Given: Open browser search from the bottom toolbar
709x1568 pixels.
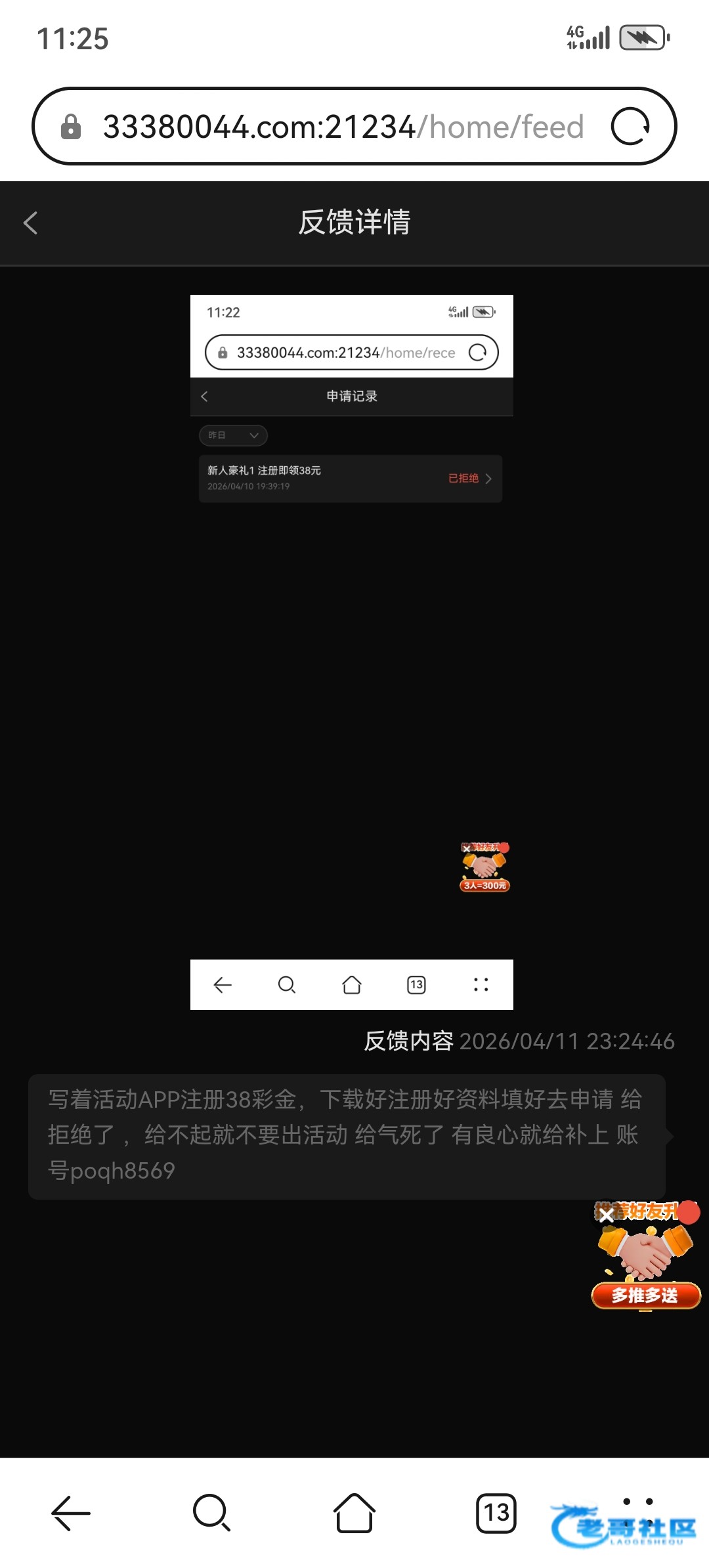Looking at the screenshot, I should [211, 1513].
